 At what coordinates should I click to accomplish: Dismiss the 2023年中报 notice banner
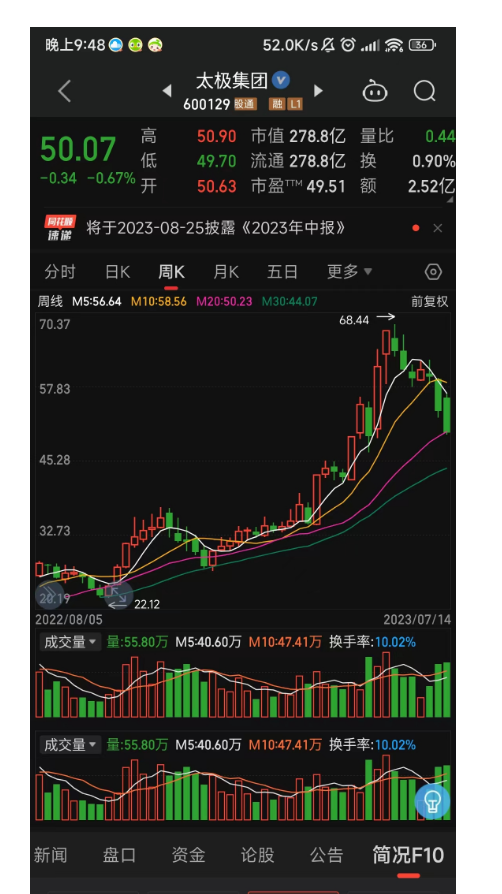click(438, 228)
